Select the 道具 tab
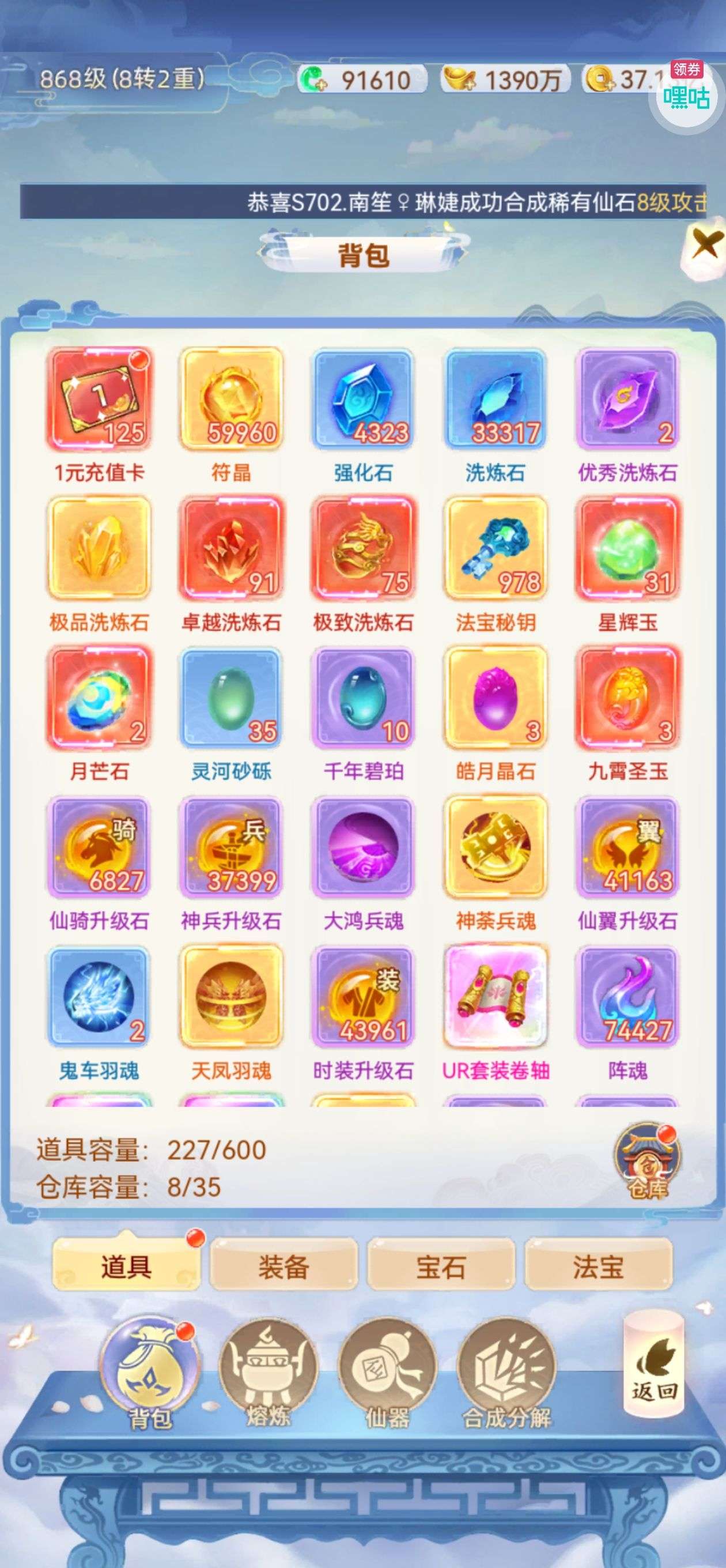726x1568 pixels. [x=127, y=1267]
